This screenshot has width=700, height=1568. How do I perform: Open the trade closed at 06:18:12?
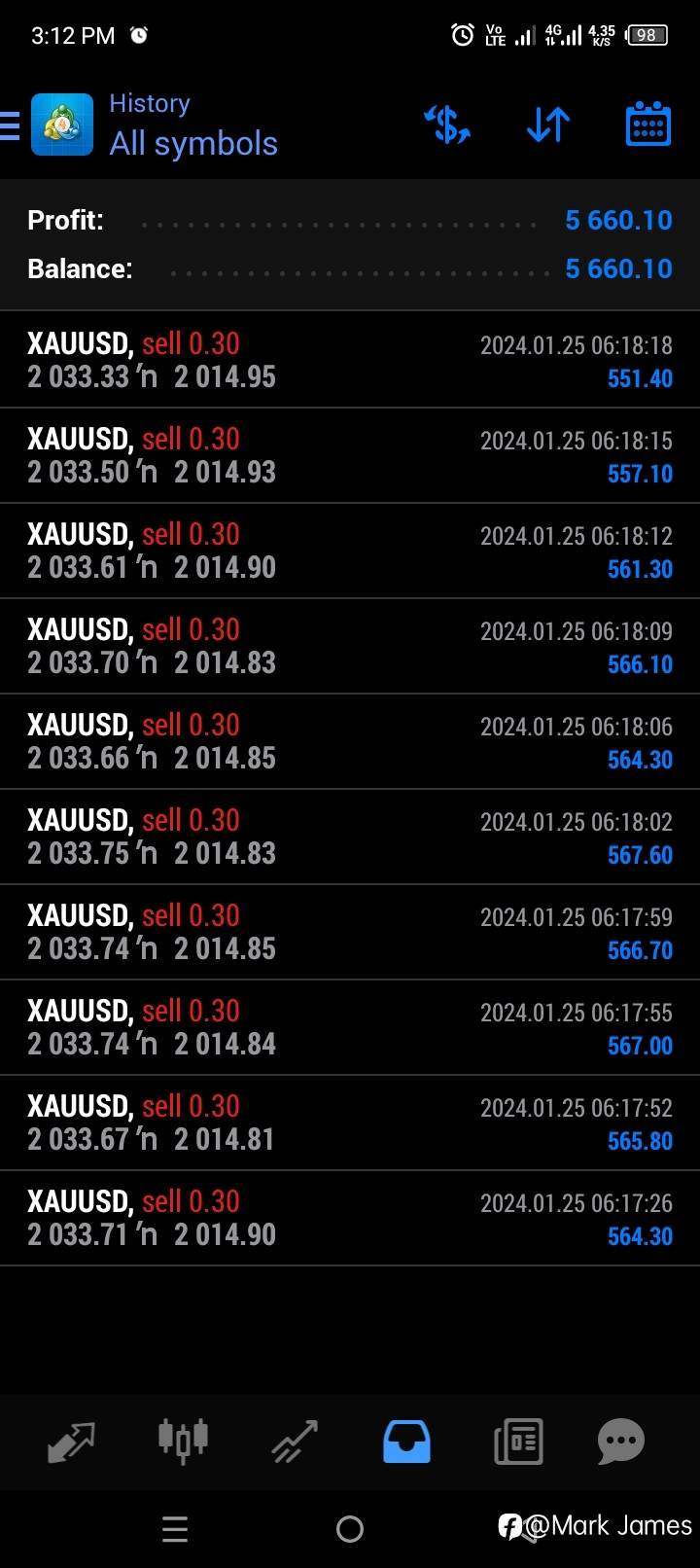350,551
